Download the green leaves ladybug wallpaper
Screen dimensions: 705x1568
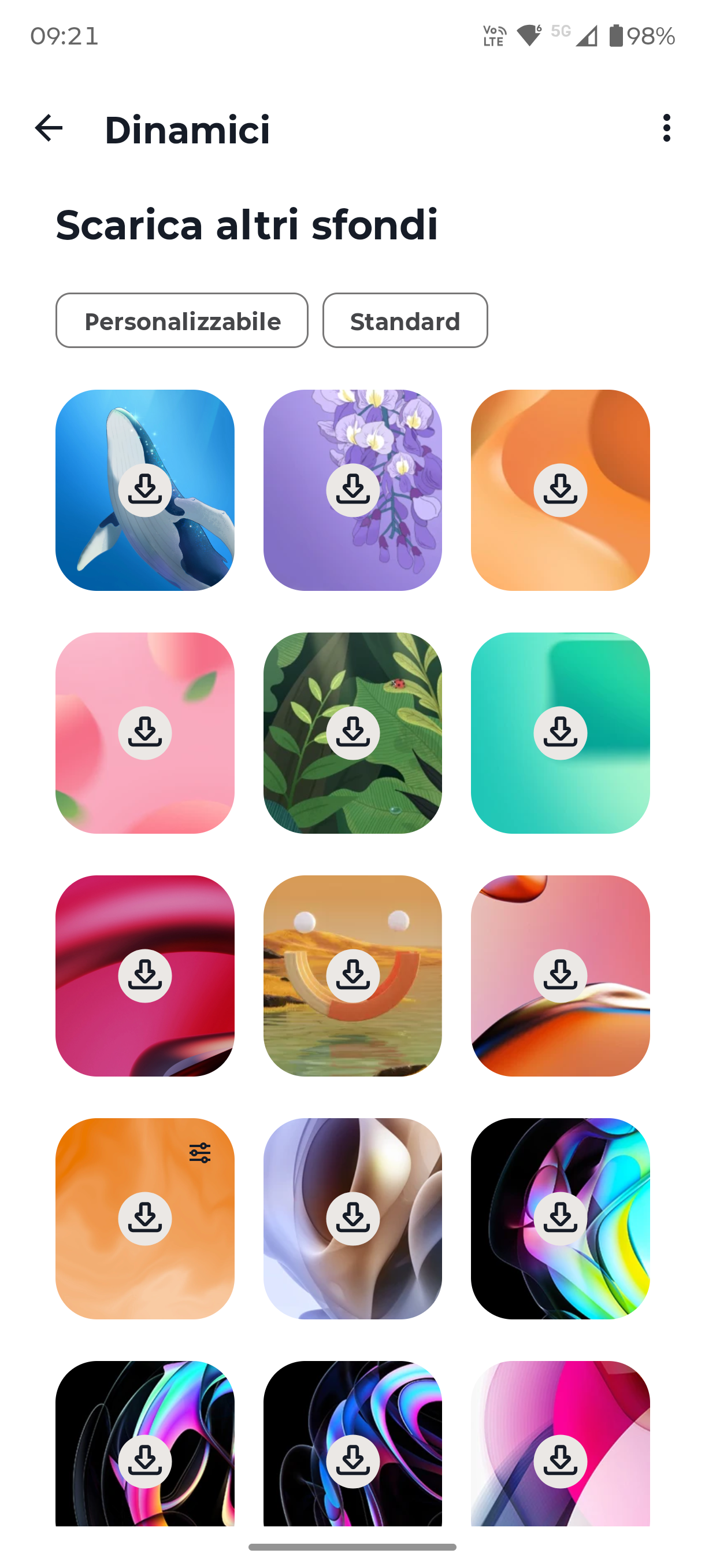tap(353, 733)
